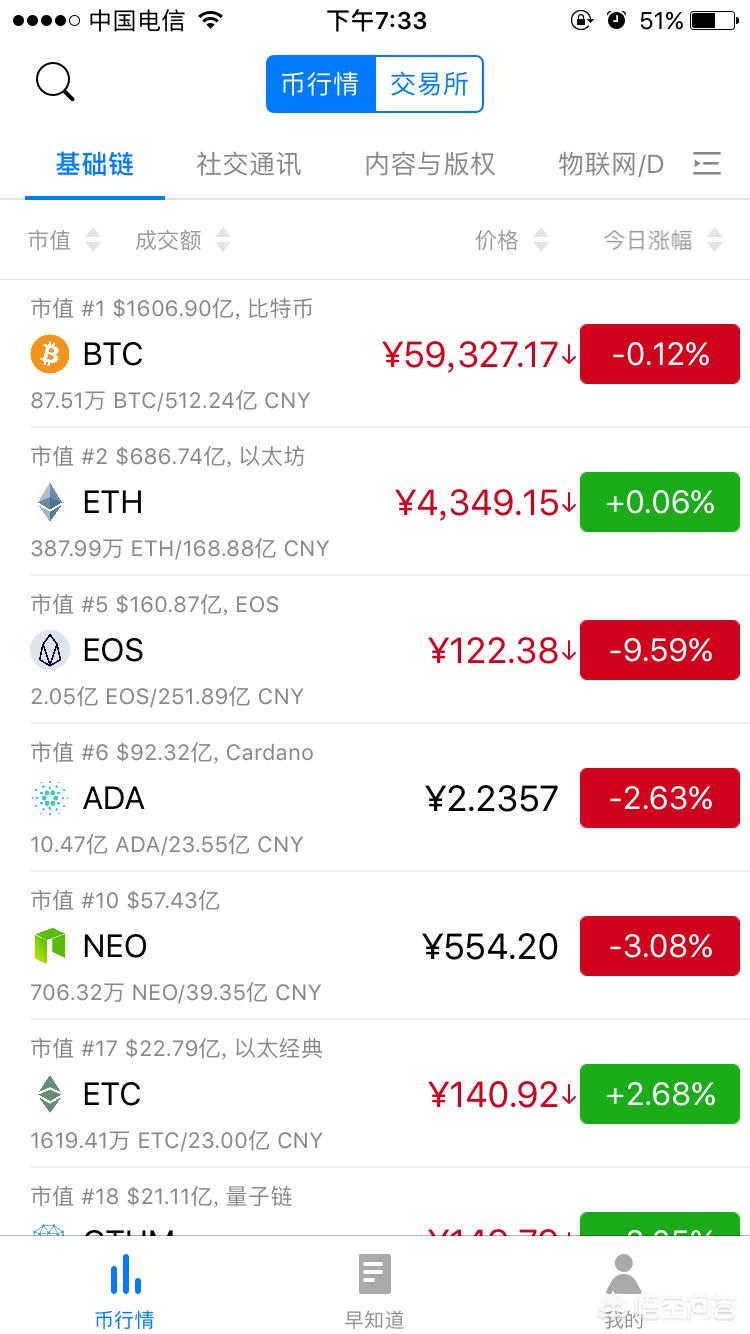Screen dimensions: 750x1334
Task: Open the ETC coin details
Action: point(112,1094)
